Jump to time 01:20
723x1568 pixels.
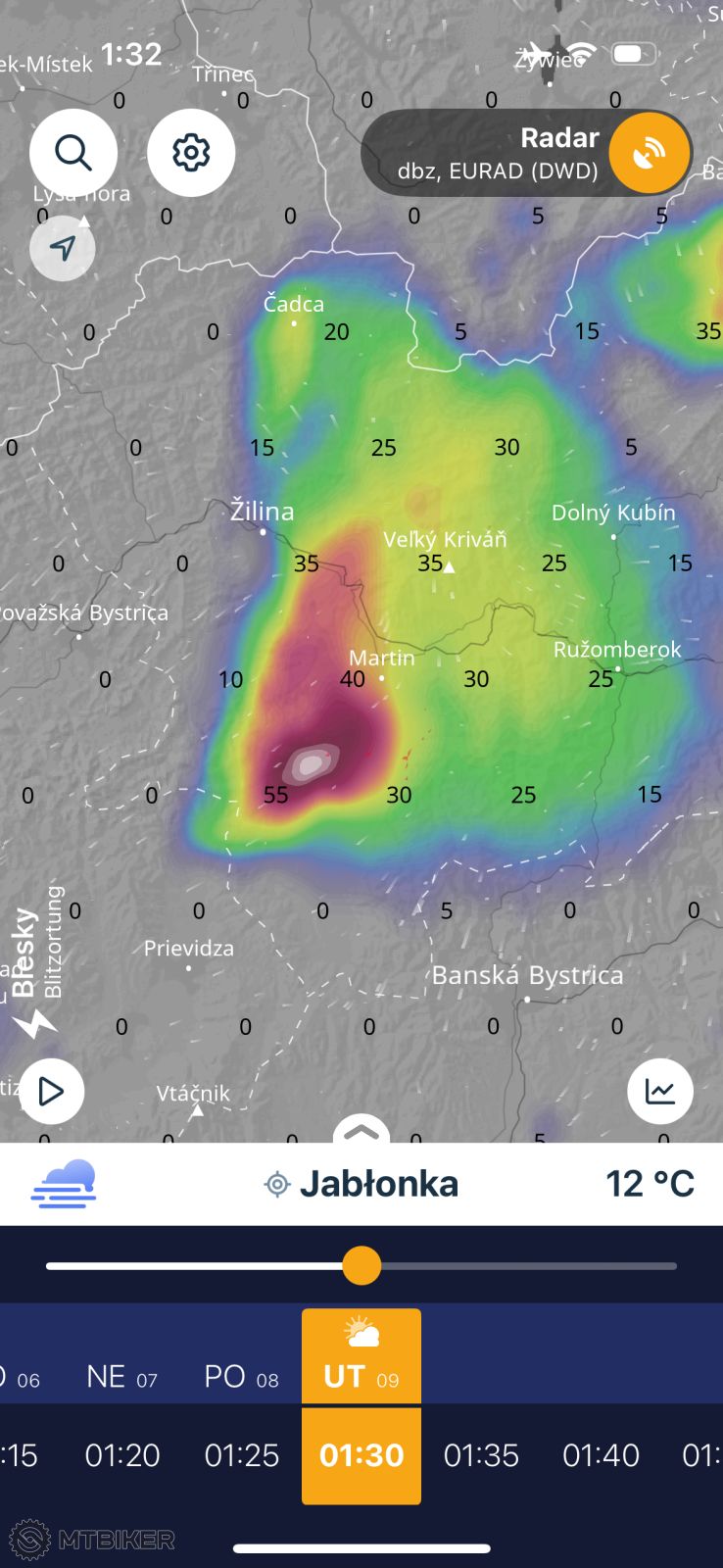122,1455
